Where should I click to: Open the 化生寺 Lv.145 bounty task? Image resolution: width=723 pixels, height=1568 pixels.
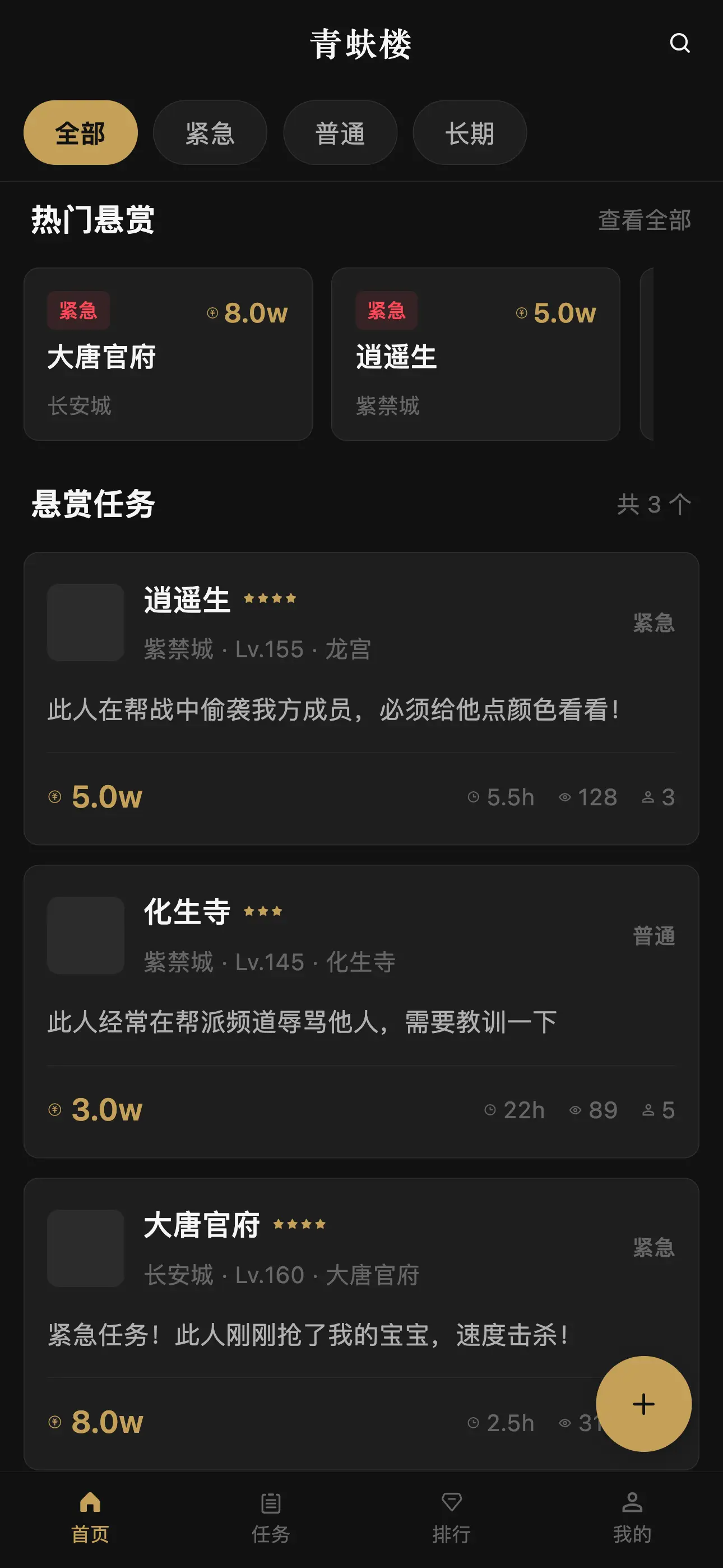pyautogui.click(x=361, y=1011)
